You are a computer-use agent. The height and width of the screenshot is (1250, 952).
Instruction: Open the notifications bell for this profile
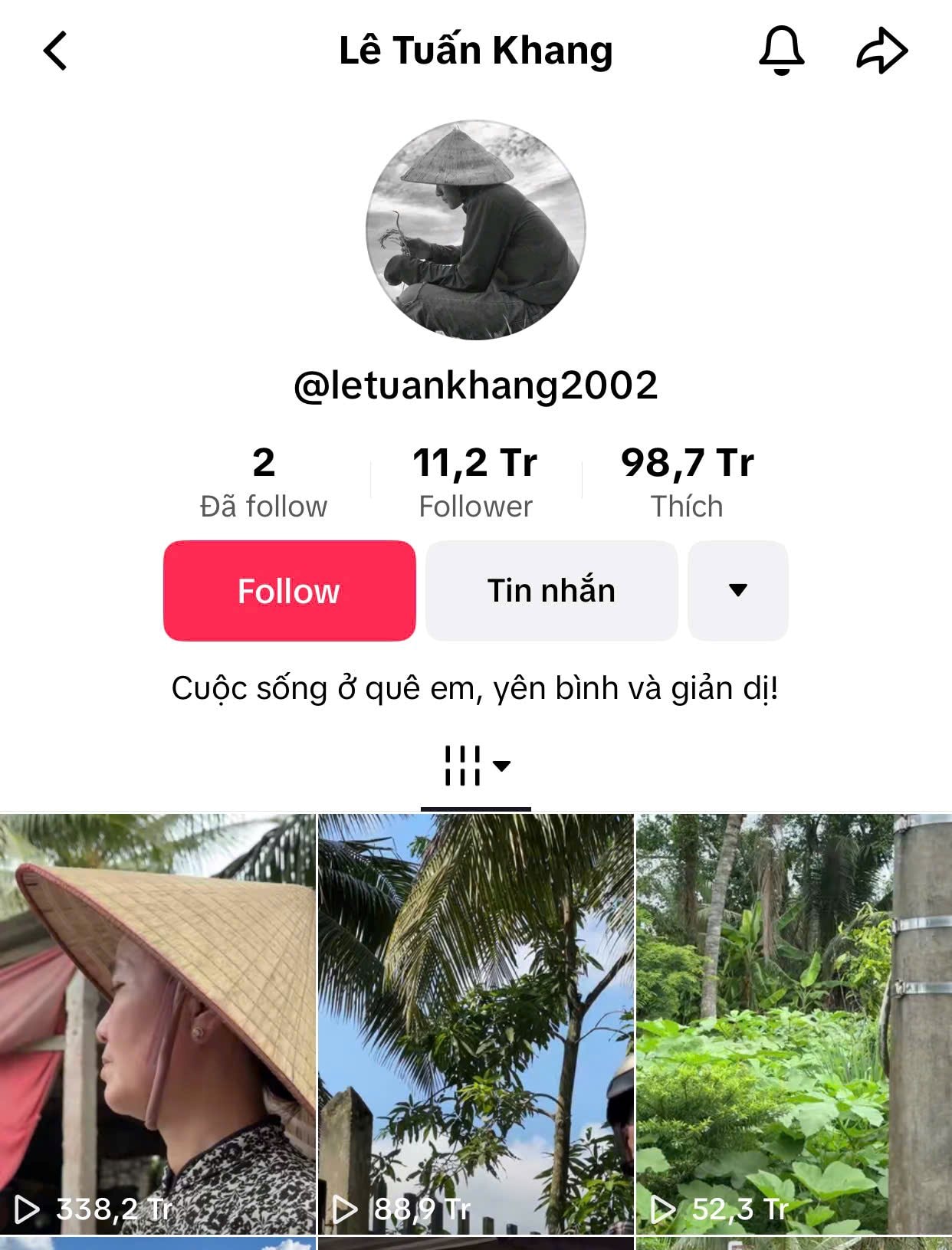[781, 51]
